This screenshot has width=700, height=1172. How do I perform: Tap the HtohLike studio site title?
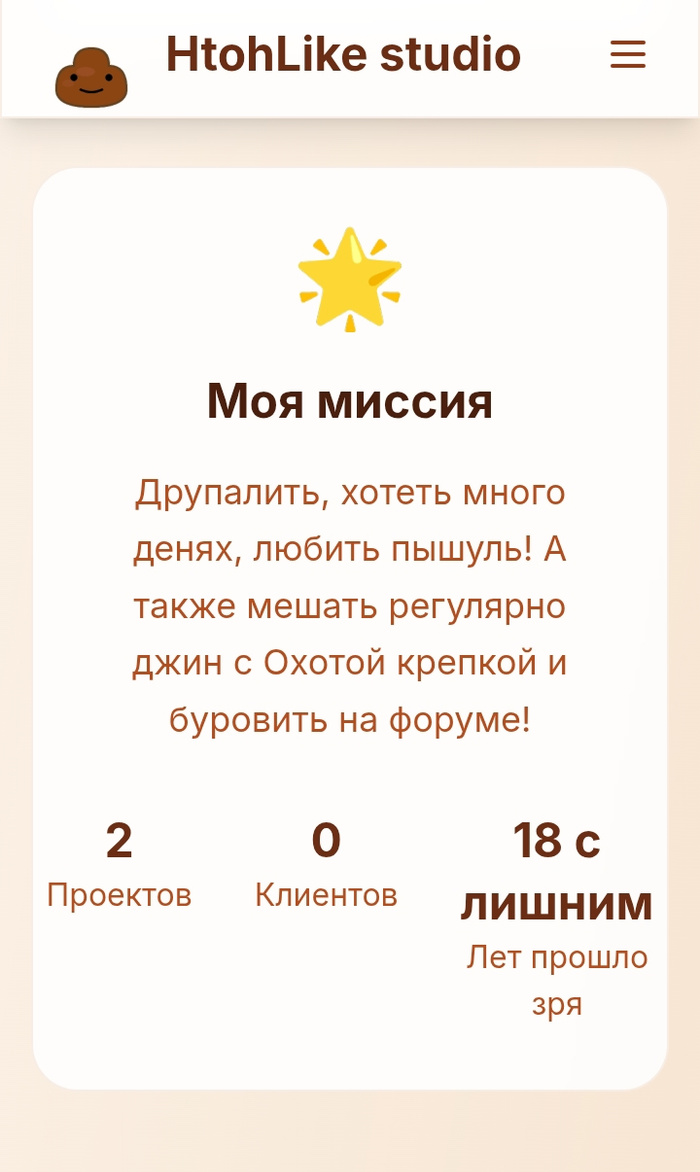(343, 54)
